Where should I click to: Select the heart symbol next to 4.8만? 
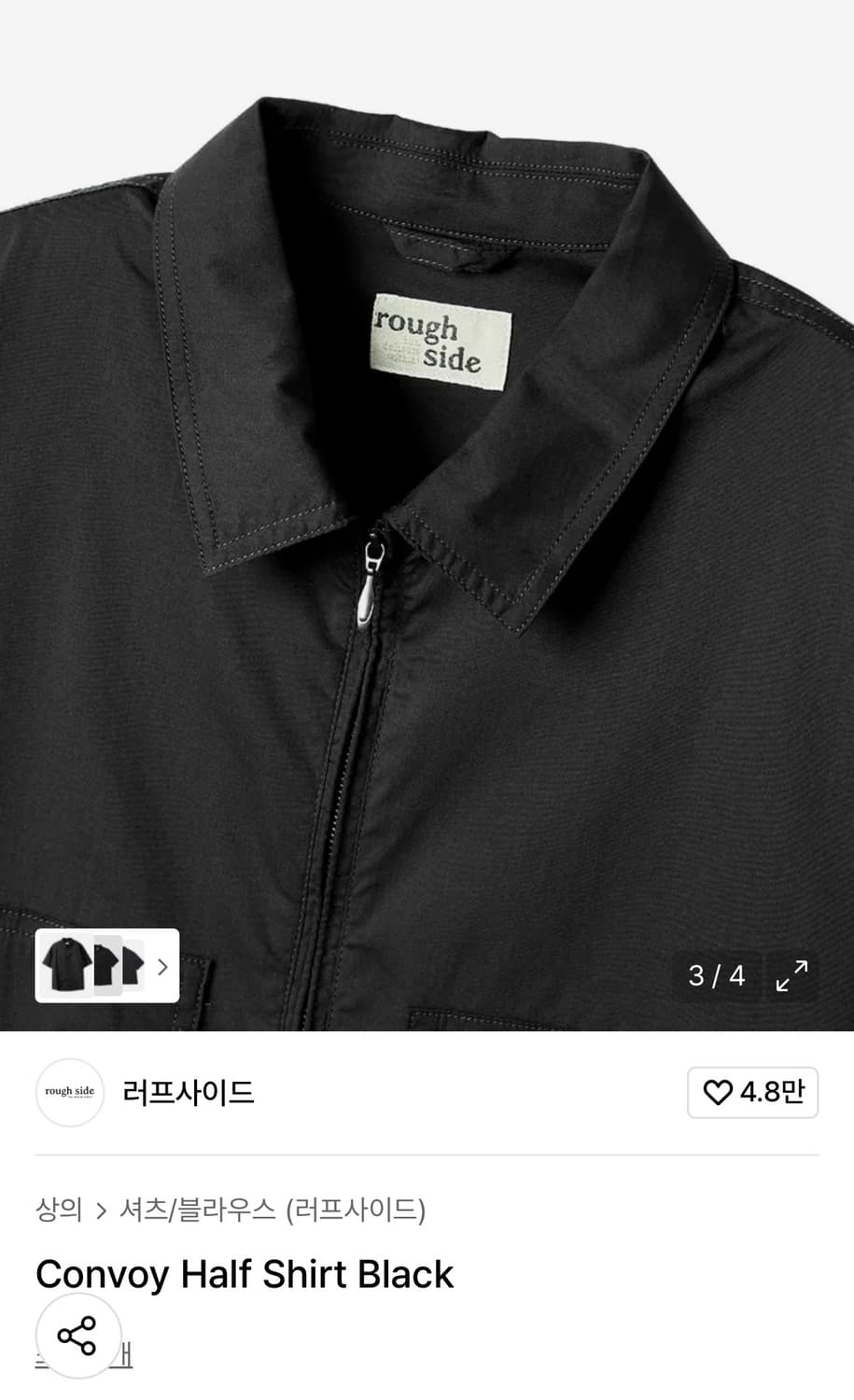point(717,1092)
